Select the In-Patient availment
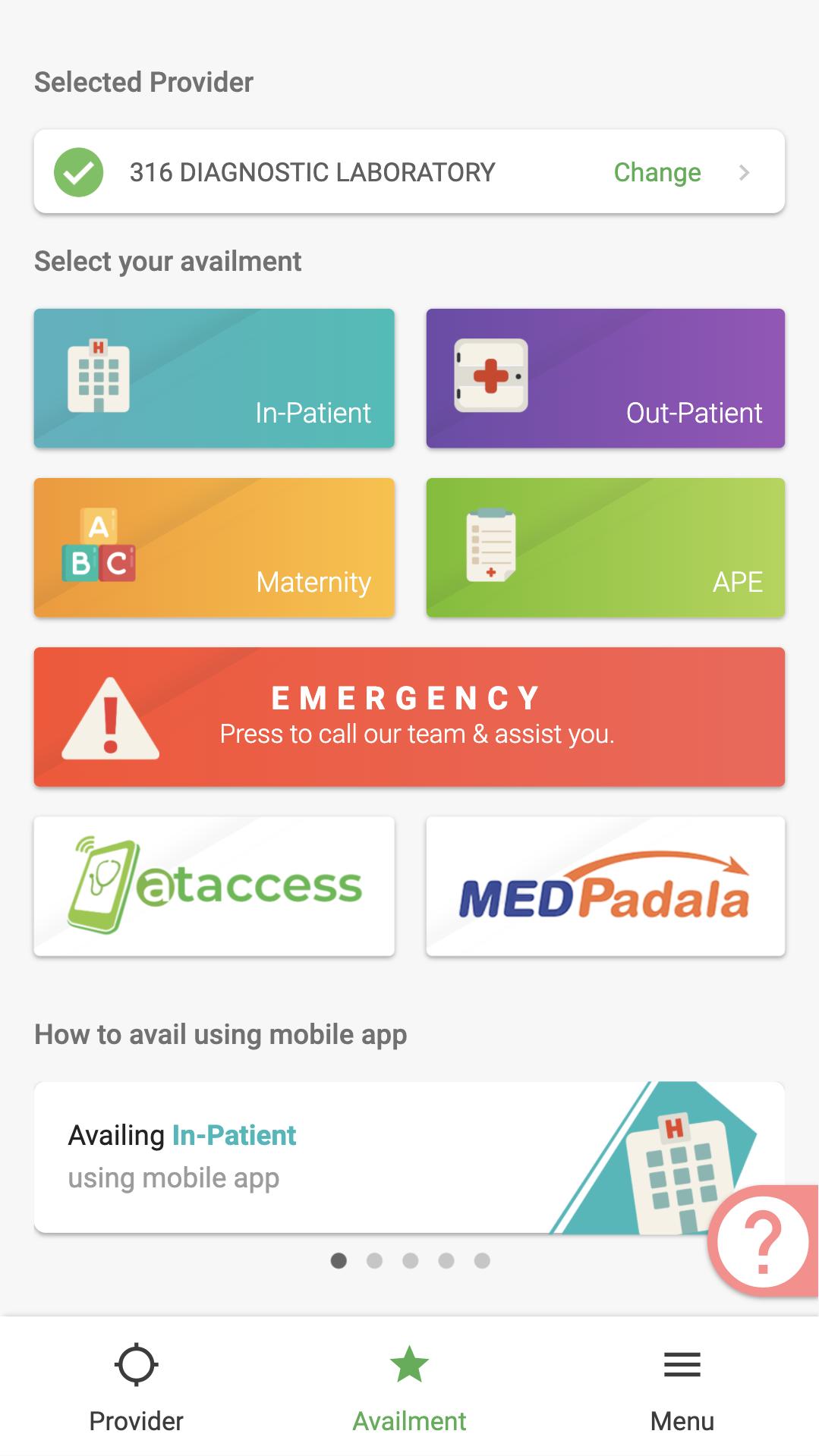The width and height of the screenshot is (819, 1456). coord(214,378)
